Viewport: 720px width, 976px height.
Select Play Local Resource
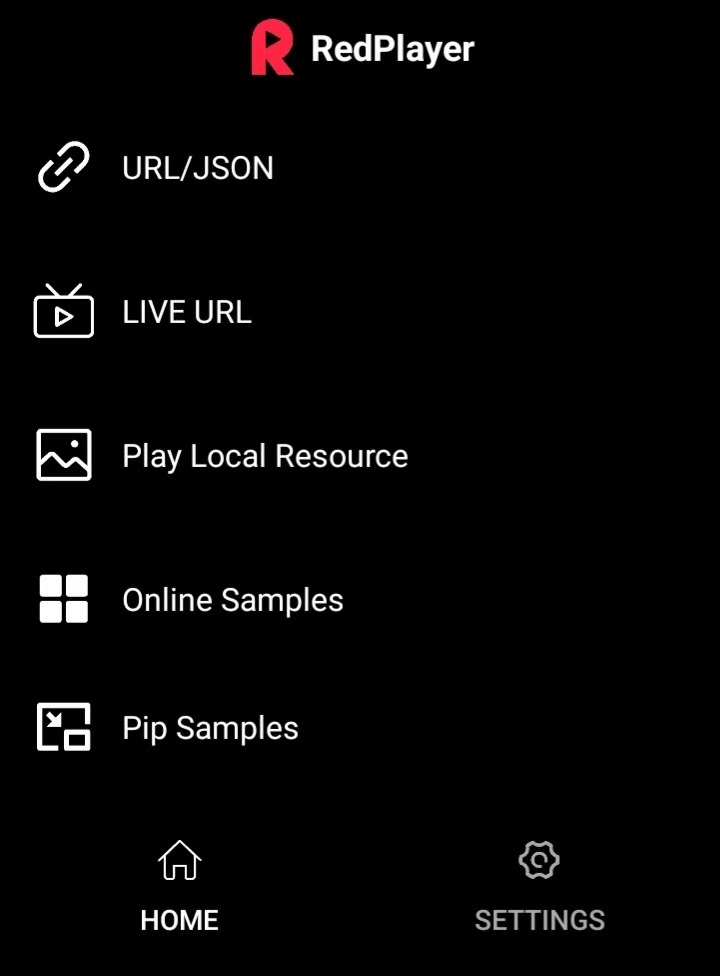pyautogui.click(x=264, y=455)
